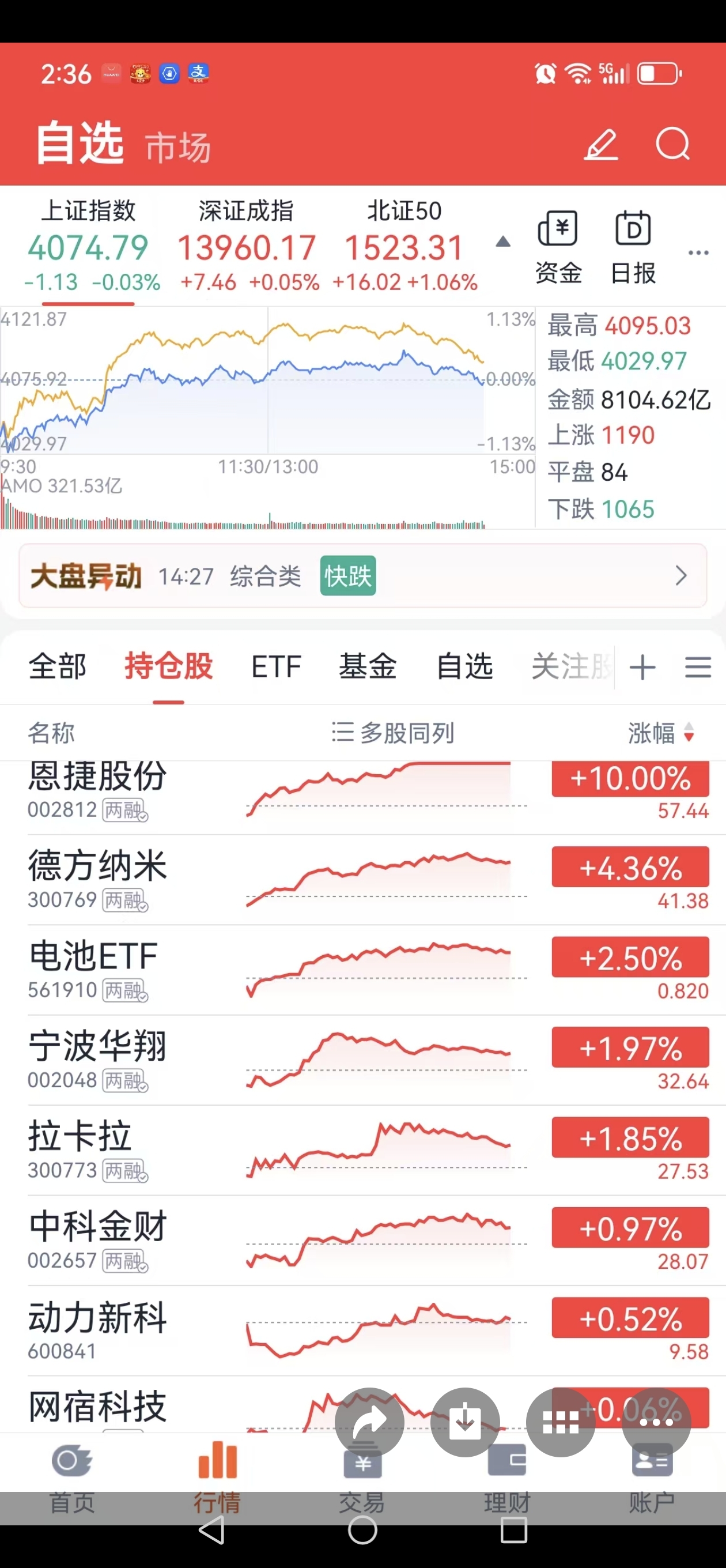726x1568 pixels.
Task: Show the ETF list tab
Action: [x=275, y=666]
